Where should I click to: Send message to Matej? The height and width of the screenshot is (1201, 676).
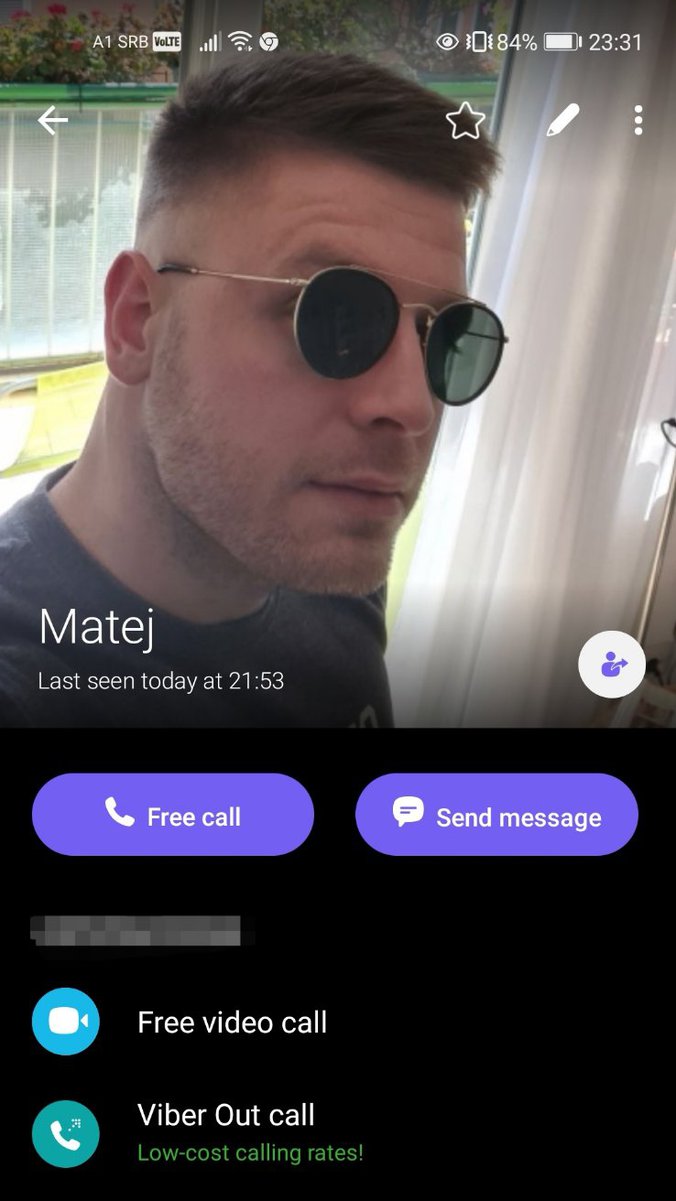pyautogui.click(x=496, y=815)
